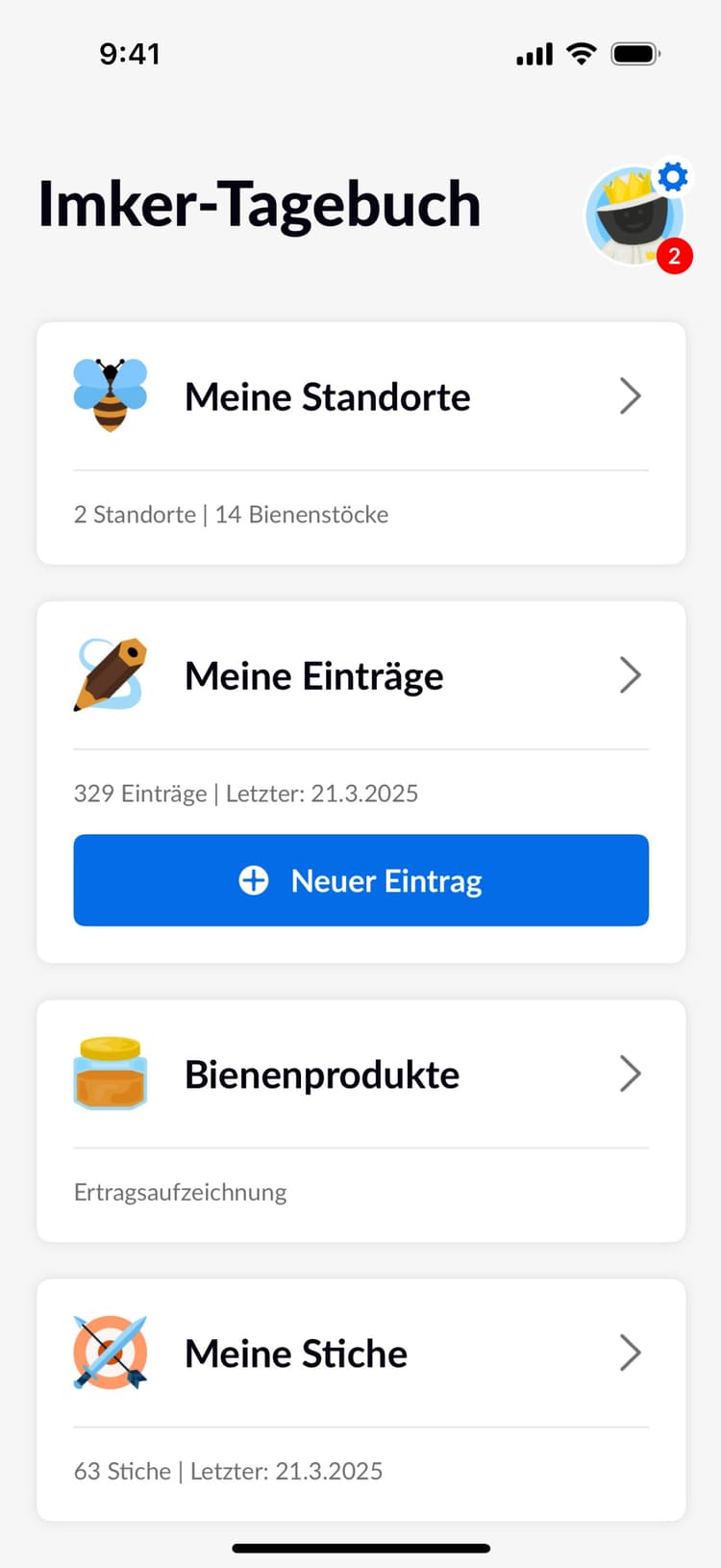Tap the Imker-Tagebuch heading
The height and width of the screenshot is (1568, 721).
pyautogui.click(x=260, y=205)
